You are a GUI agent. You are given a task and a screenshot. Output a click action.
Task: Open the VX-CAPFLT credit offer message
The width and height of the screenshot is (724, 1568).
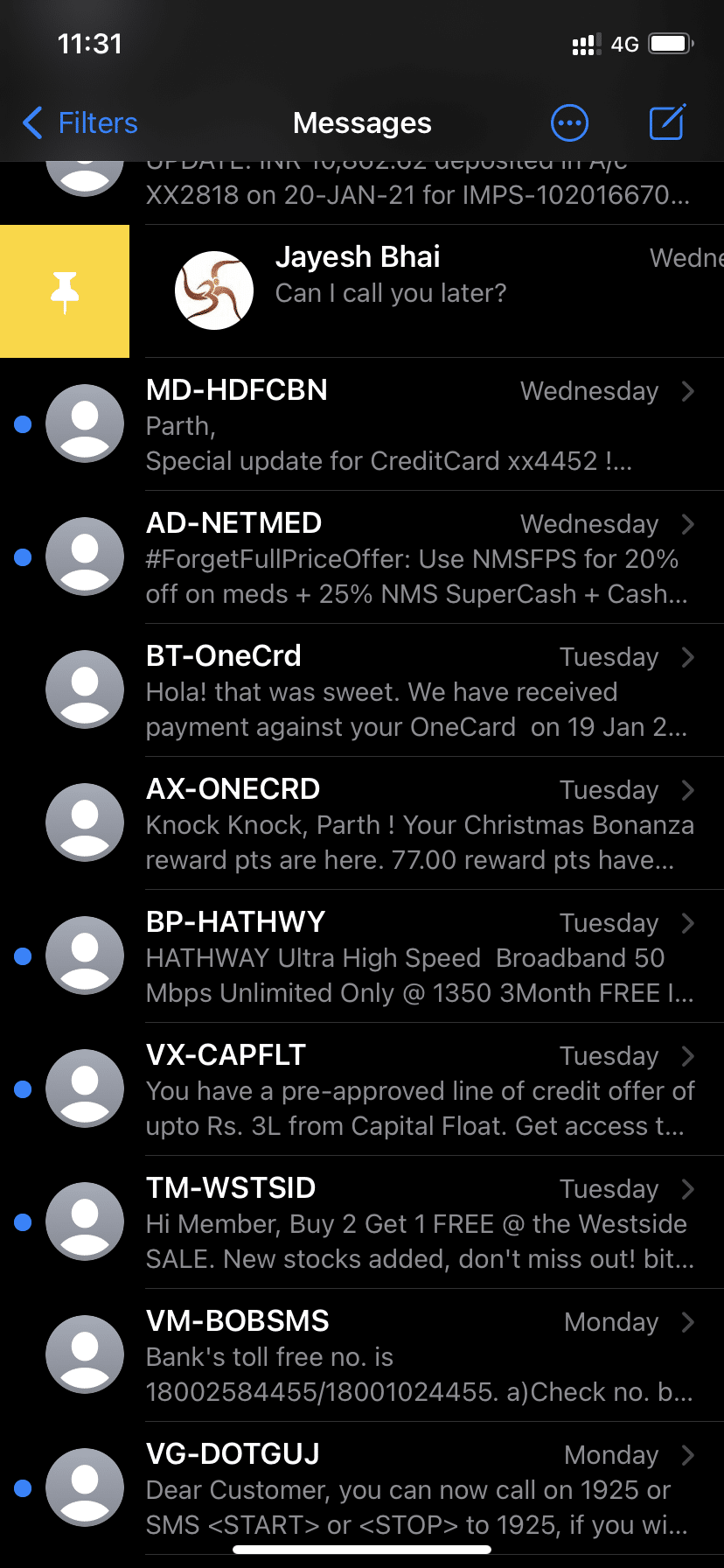pos(402,1090)
